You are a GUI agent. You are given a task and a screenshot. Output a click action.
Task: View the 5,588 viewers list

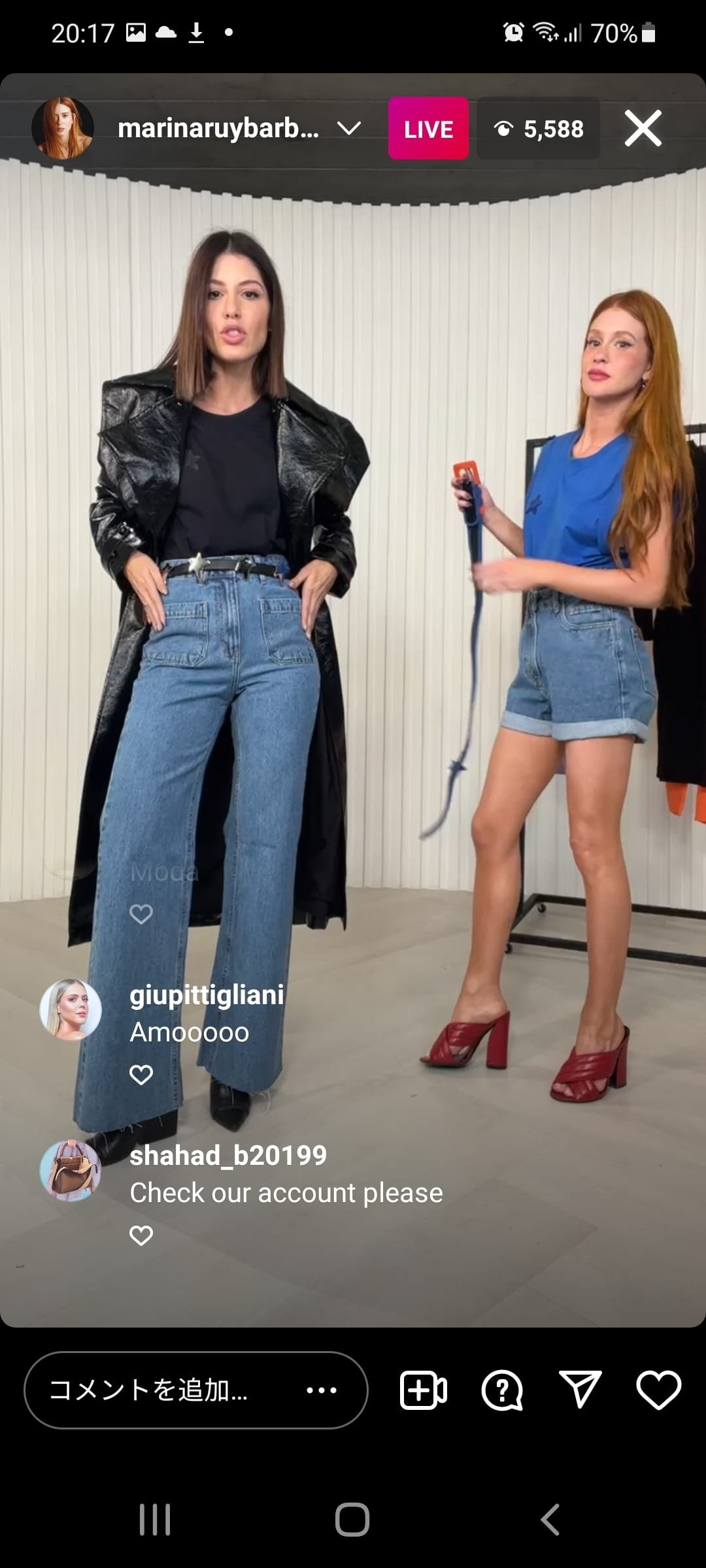point(538,128)
